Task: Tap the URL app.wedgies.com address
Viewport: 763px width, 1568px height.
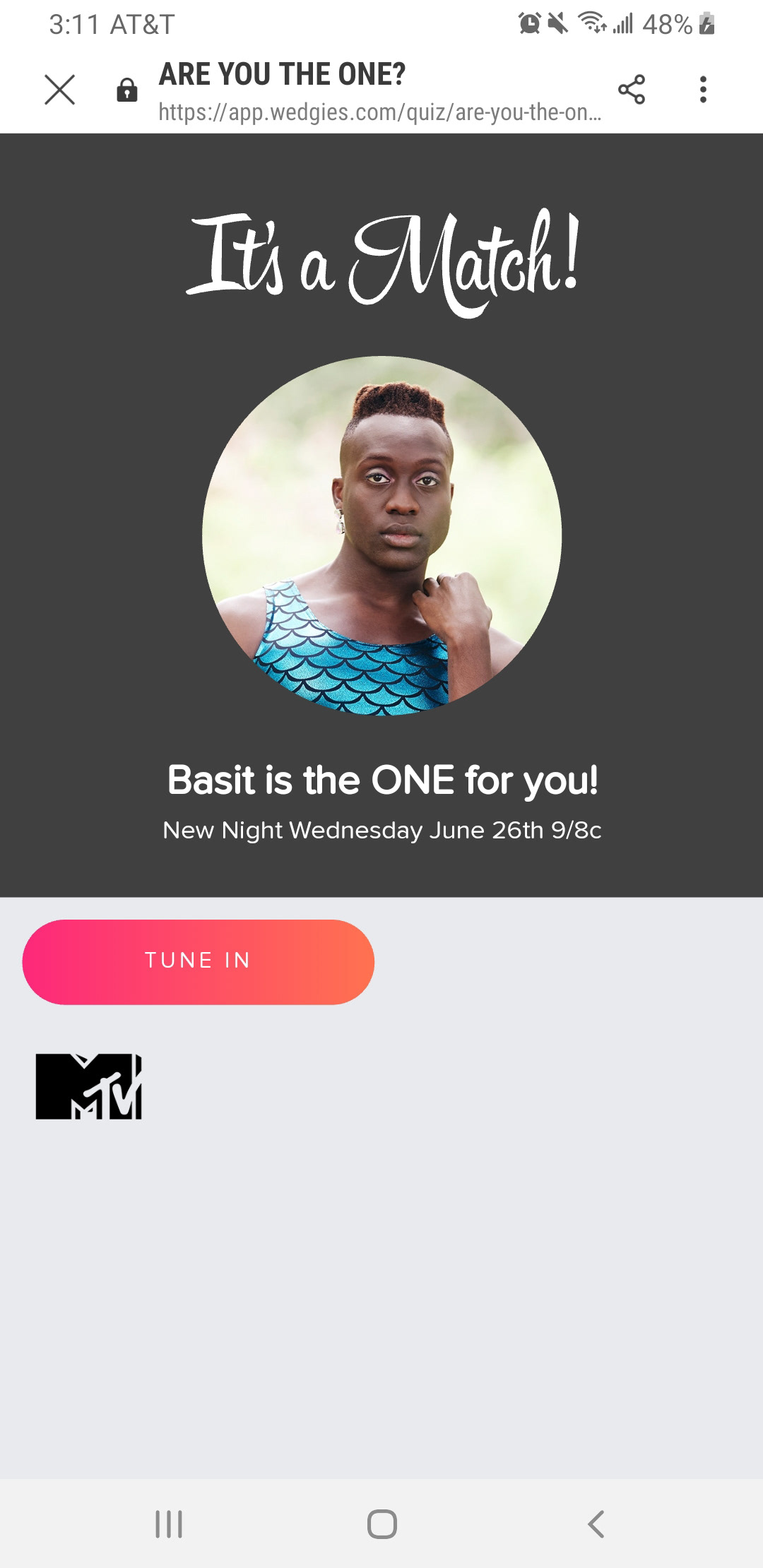Action: (x=379, y=112)
